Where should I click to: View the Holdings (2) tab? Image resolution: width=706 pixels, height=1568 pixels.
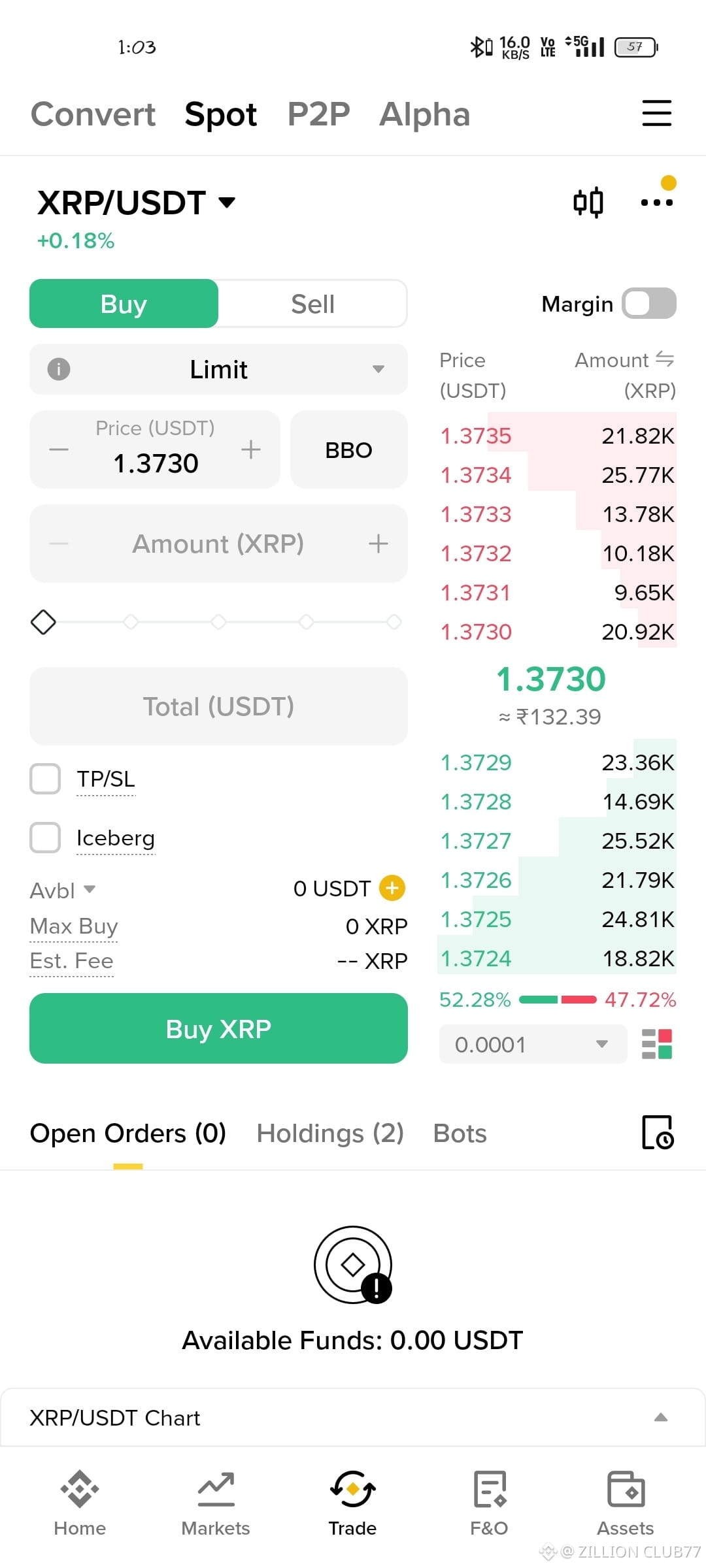(330, 1134)
